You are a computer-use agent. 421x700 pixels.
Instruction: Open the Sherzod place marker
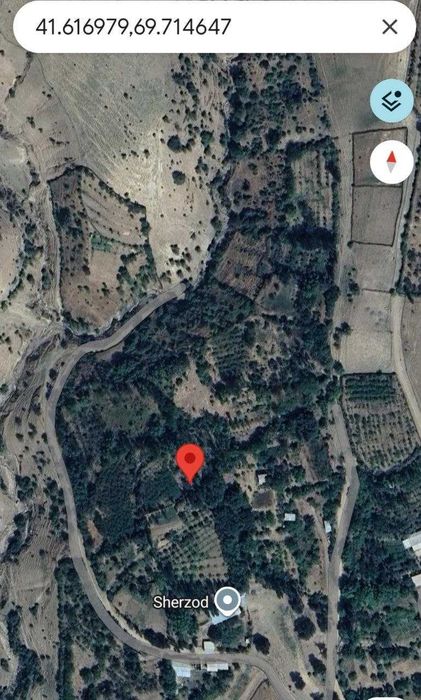(x=227, y=600)
